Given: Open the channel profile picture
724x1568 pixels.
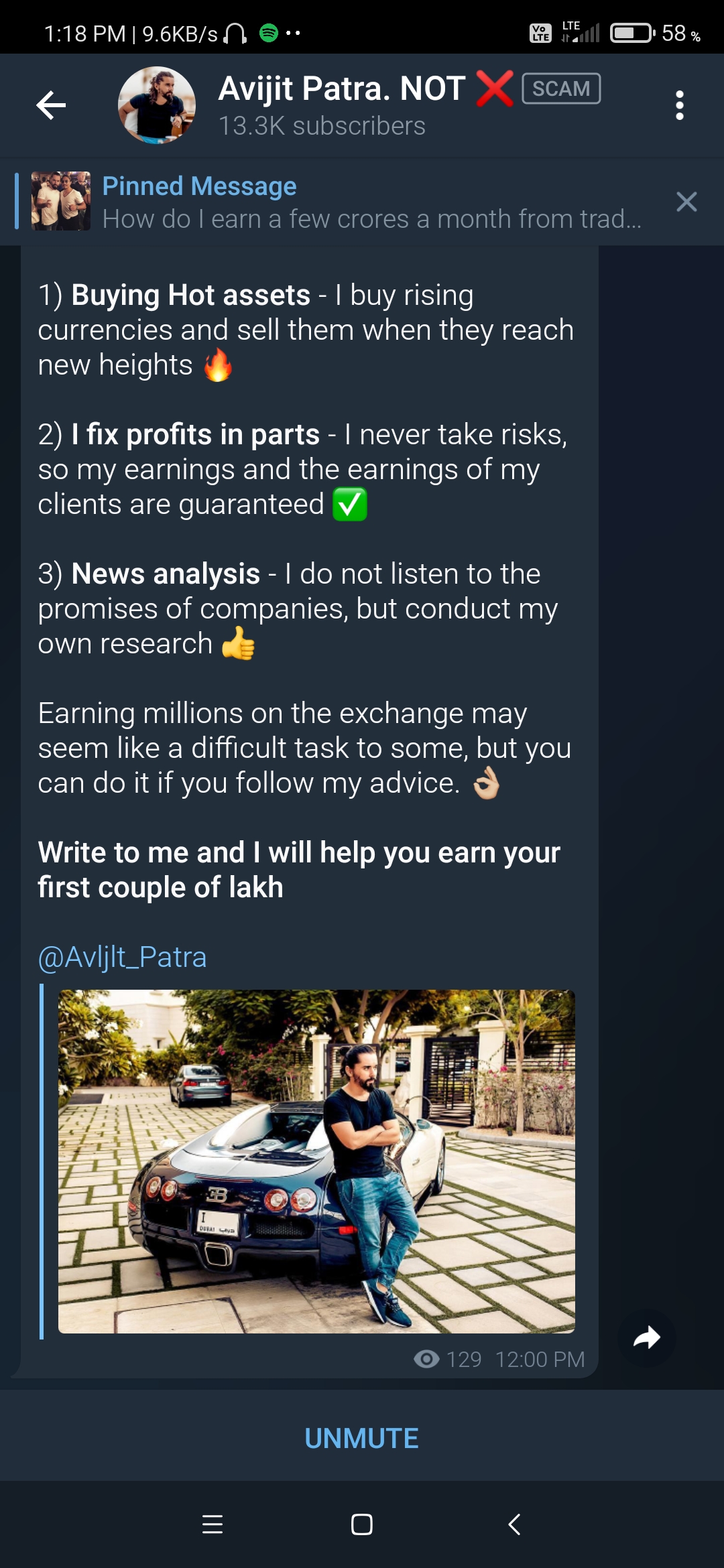Looking at the screenshot, I should coord(157,105).
